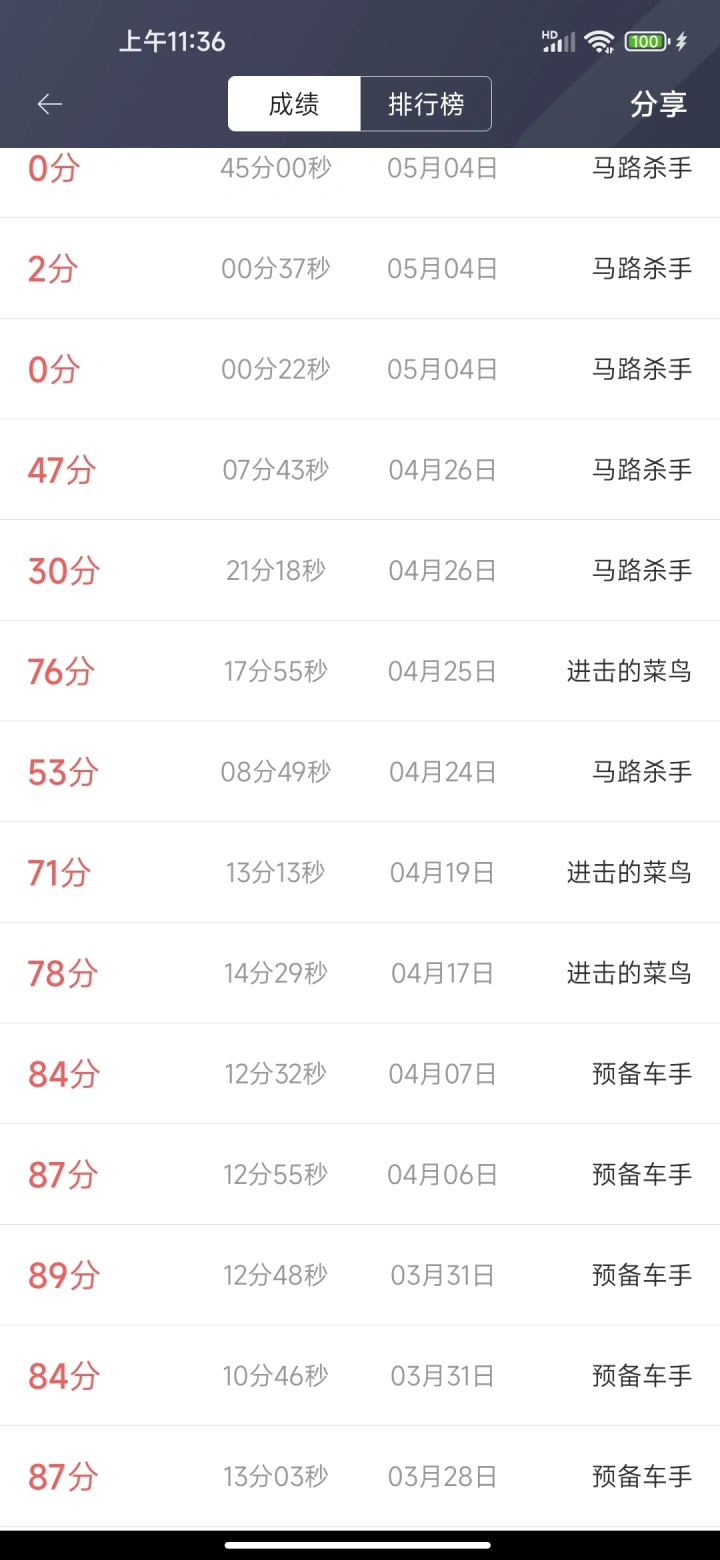The height and width of the screenshot is (1560, 720).
Task: Go back using the arrow icon
Action: tap(50, 104)
